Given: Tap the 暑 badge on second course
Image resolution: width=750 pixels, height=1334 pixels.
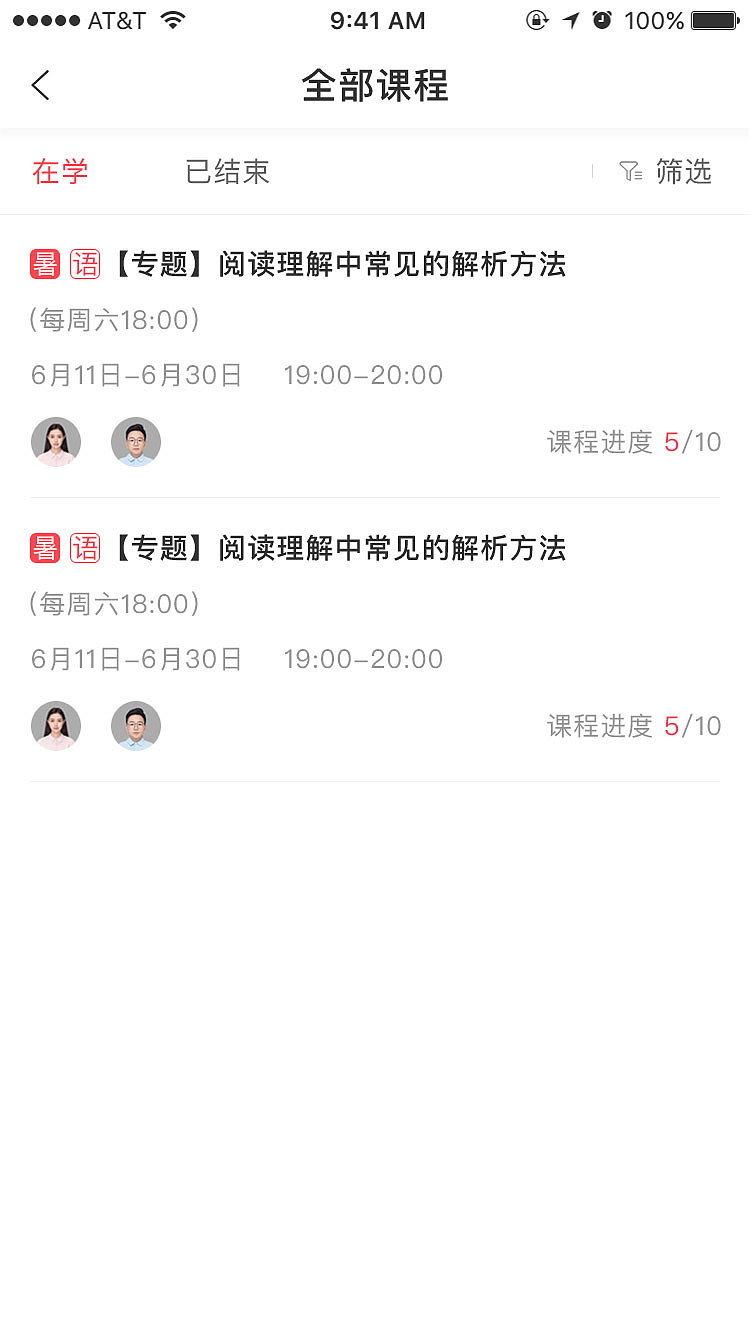Looking at the screenshot, I should (44, 548).
